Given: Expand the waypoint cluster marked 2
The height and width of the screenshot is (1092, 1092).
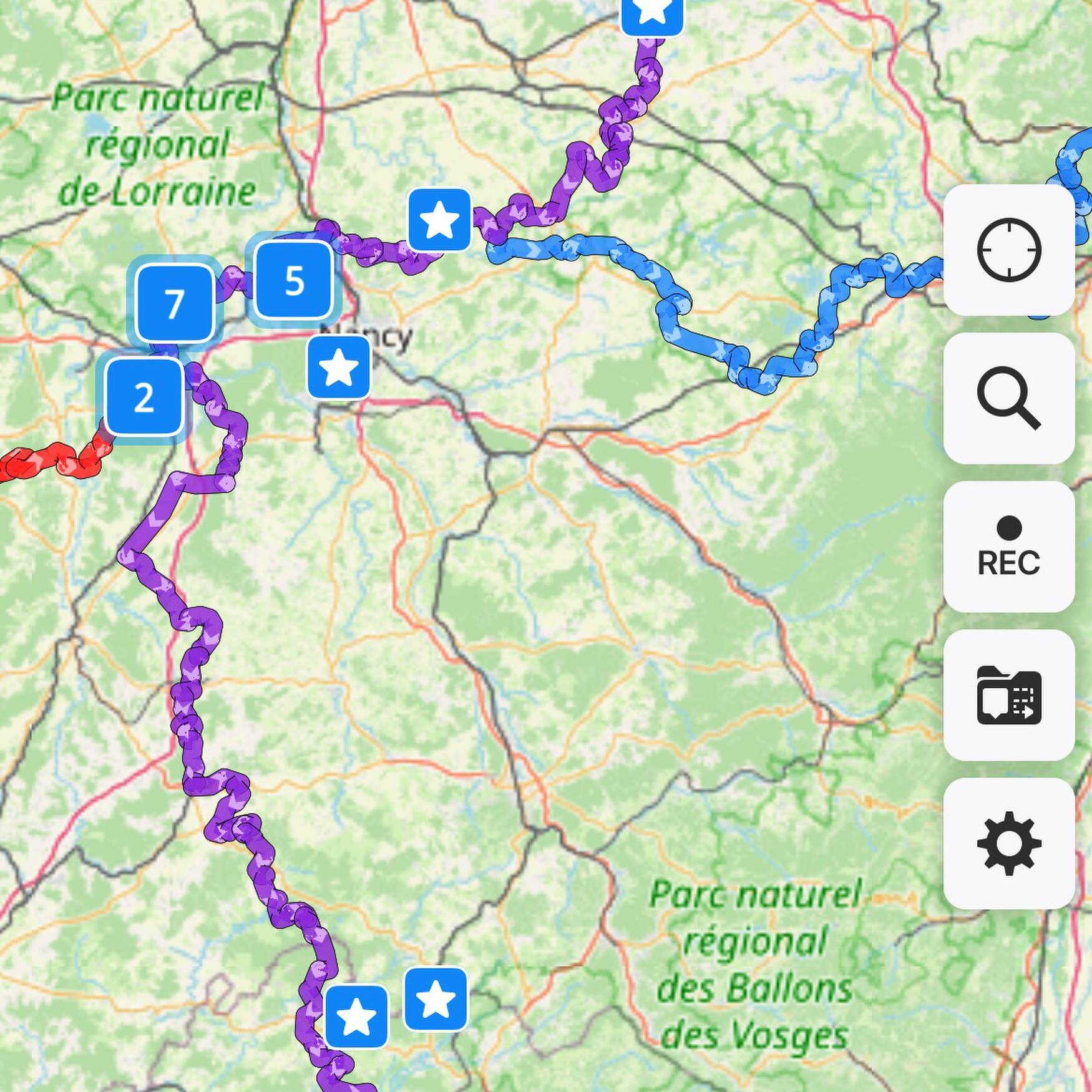Looking at the screenshot, I should [x=144, y=397].
